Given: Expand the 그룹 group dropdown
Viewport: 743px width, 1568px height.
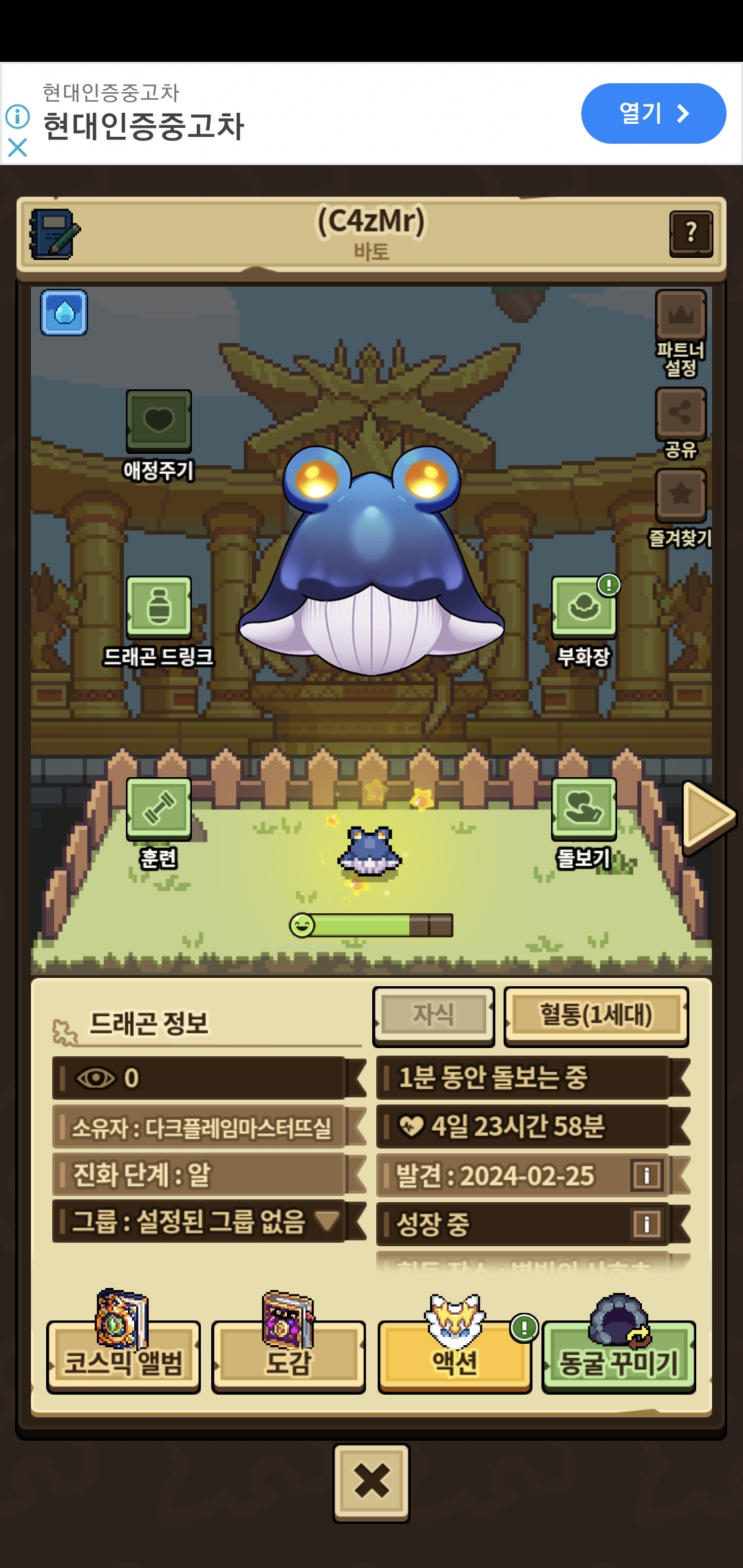Looking at the screenshot, I should pos(327,1221).
